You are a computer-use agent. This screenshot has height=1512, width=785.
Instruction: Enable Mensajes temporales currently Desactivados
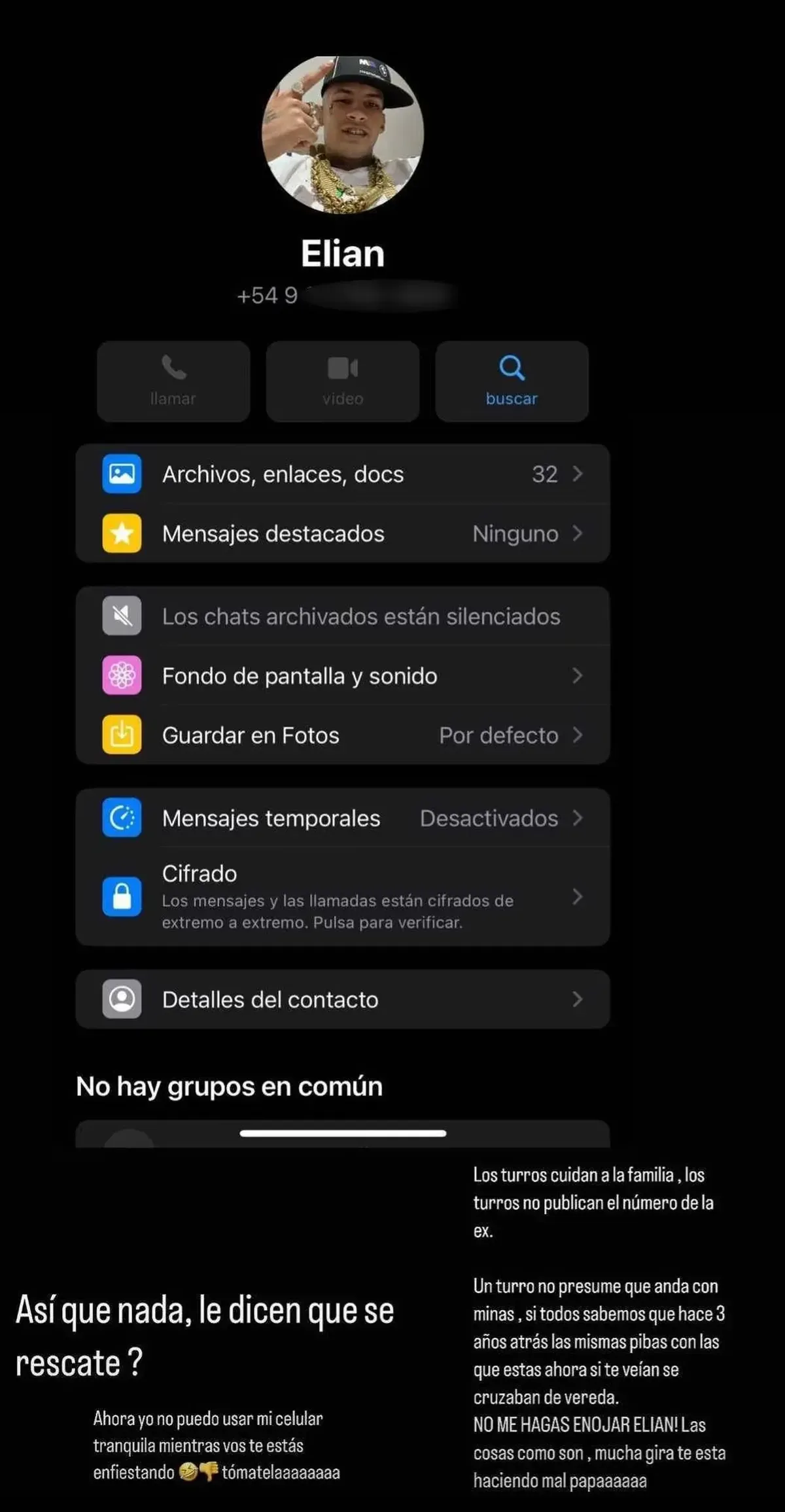tap(489, 818)
